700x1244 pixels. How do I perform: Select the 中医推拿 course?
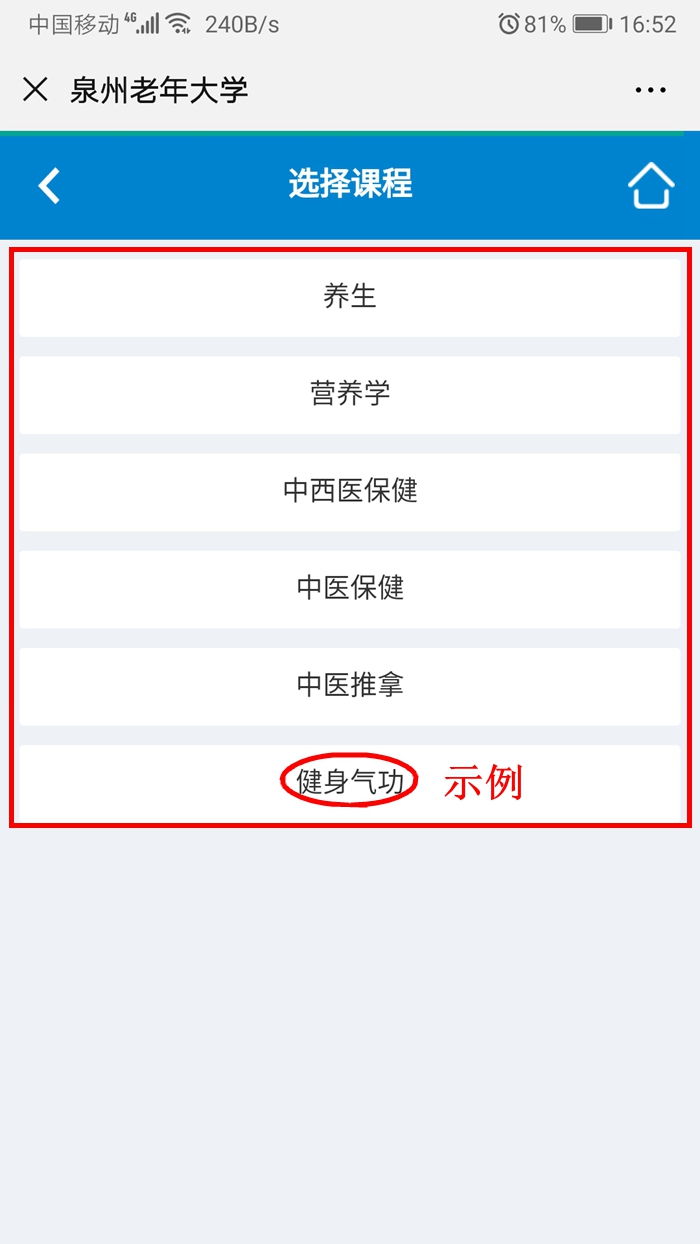[350, 685]
